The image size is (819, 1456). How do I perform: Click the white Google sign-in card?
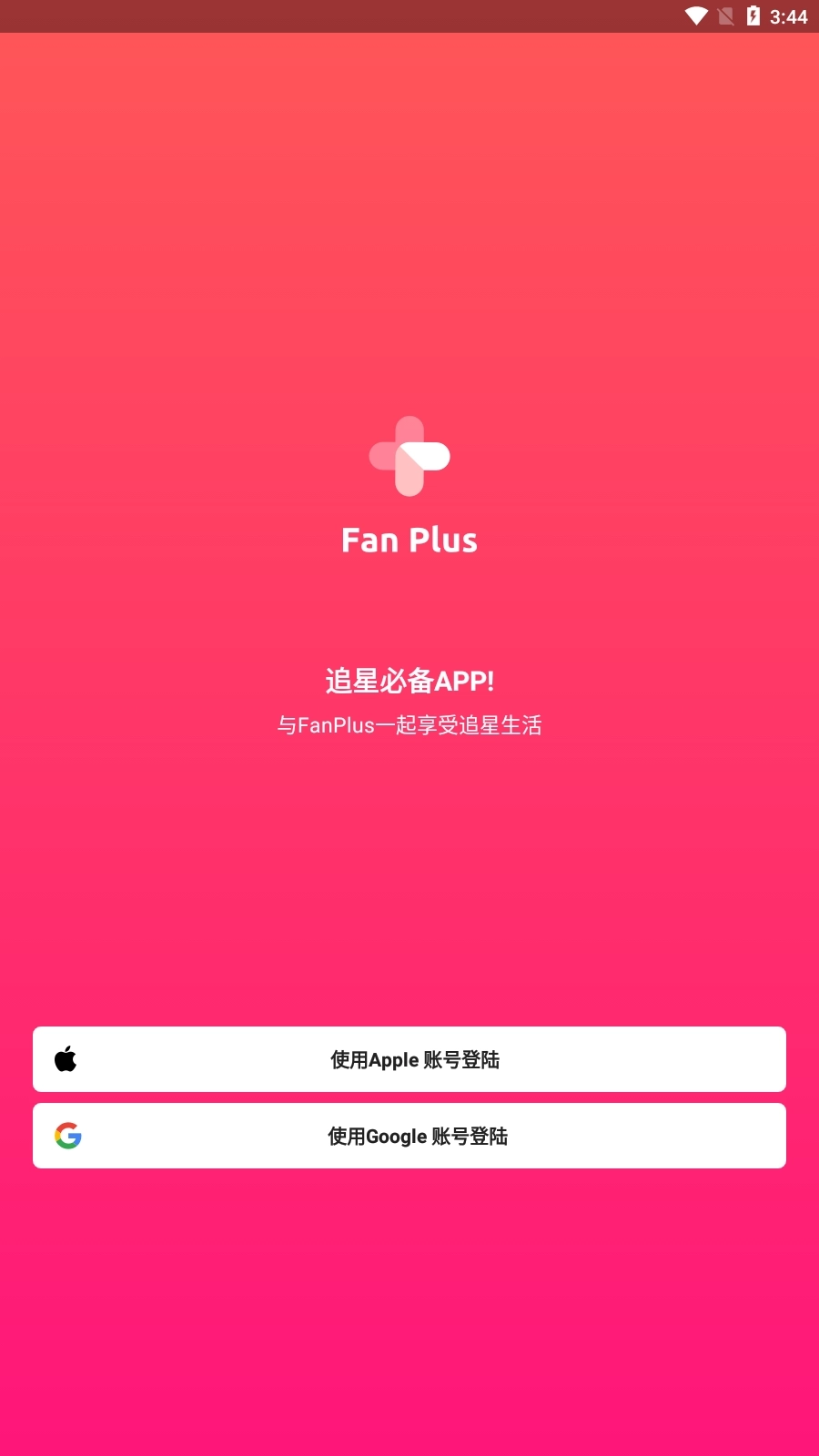click(409, 1135)
